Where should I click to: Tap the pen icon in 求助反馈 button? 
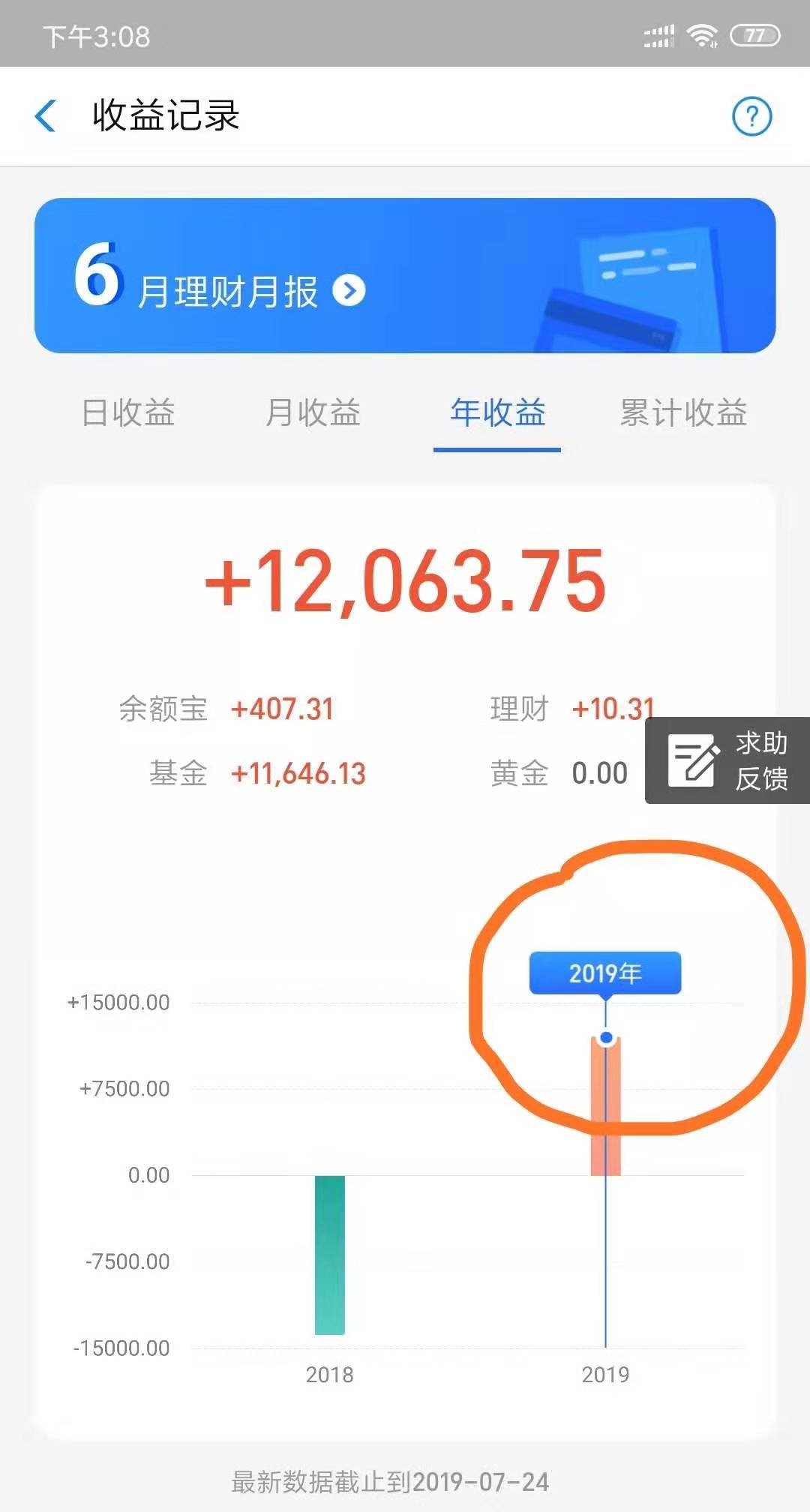(696, 760)
